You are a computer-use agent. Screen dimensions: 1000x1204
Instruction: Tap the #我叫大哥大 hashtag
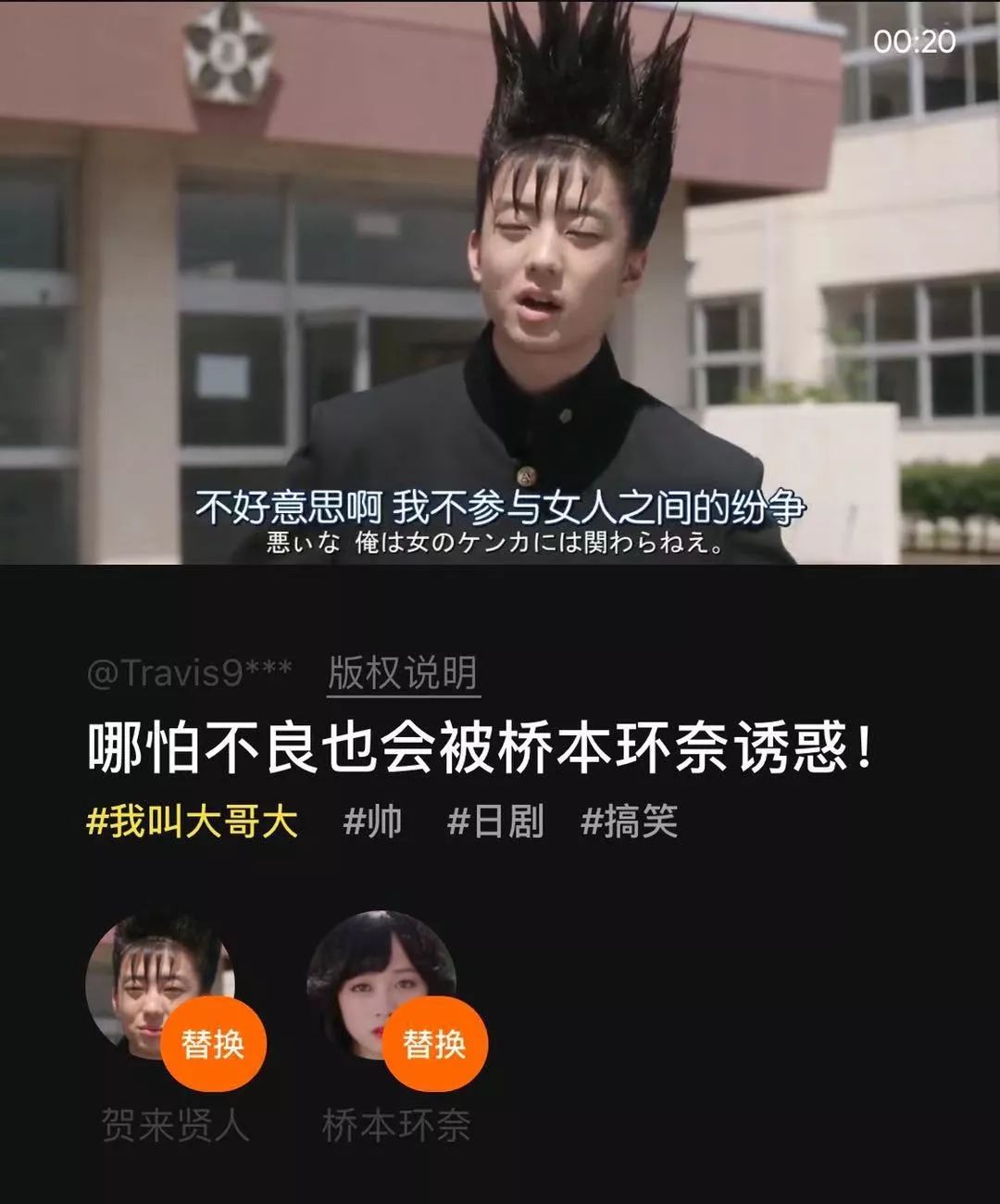point(192,822)
